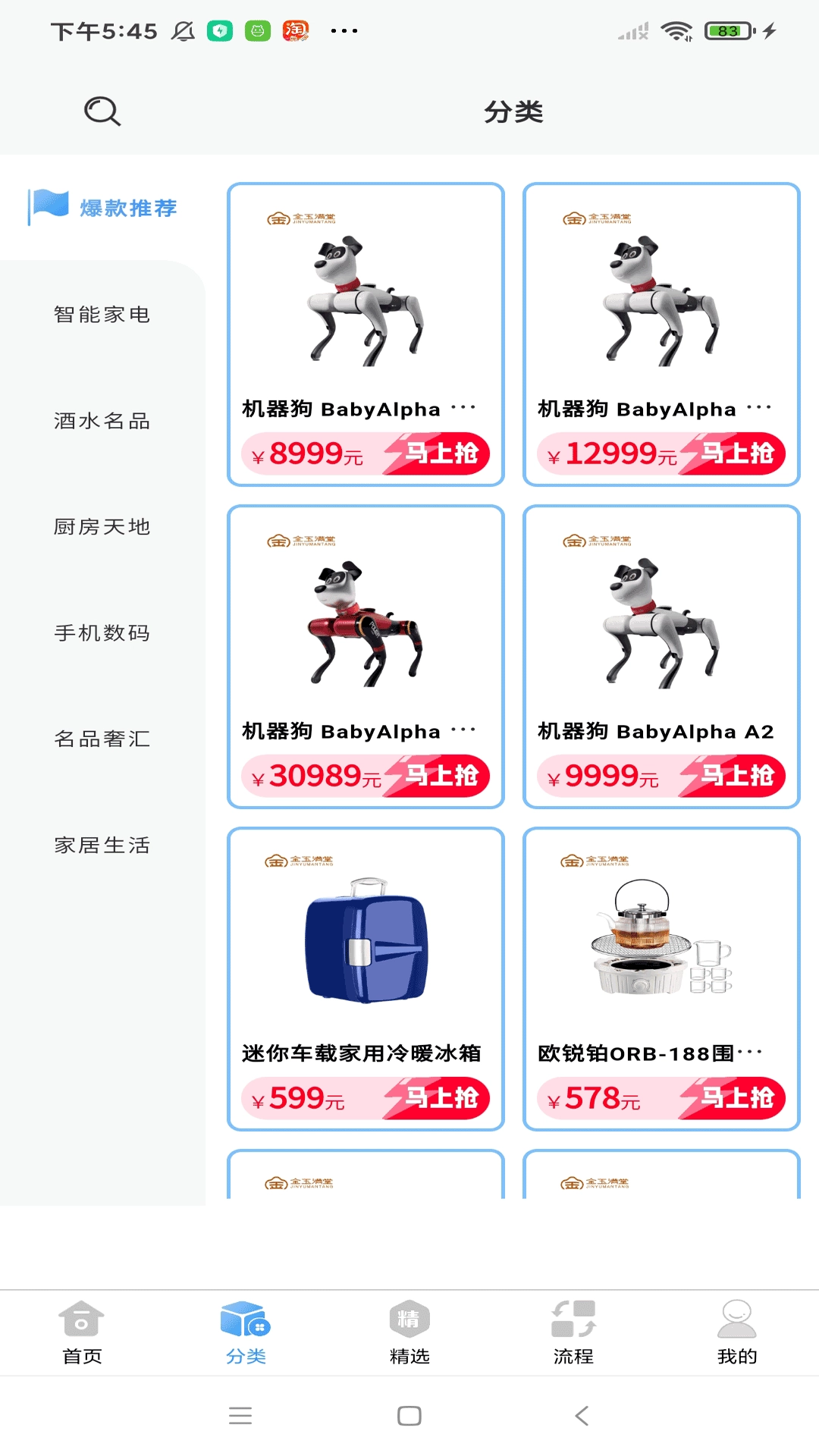Tap the blue flag icon beside 爆款推荐
This screenshot has width=819, height=1456.
click(49, 206)
